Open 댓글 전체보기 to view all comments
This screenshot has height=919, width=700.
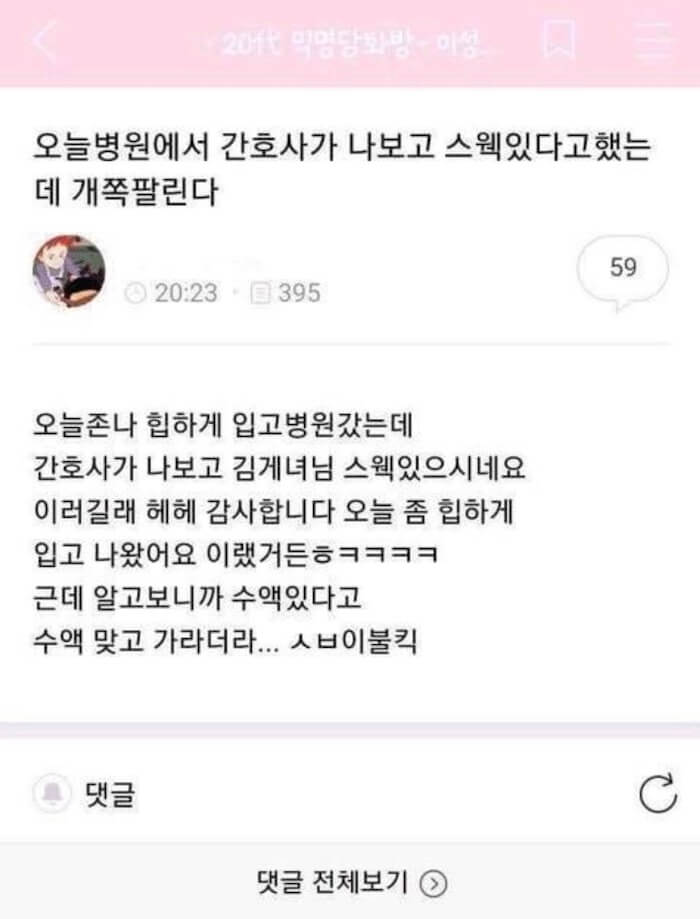coord(350,882)
